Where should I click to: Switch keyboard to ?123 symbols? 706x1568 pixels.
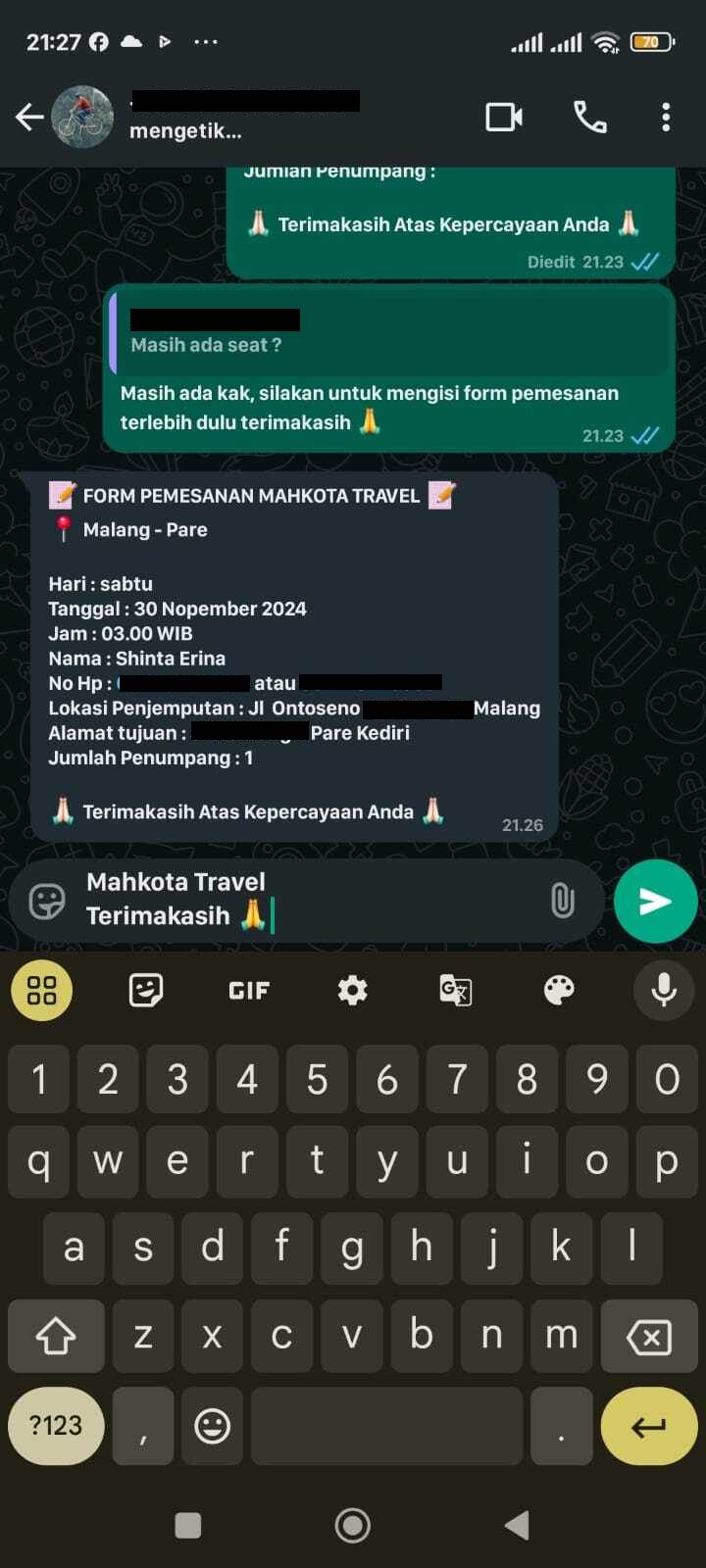pyautogui.click(x=56, y=1426)
